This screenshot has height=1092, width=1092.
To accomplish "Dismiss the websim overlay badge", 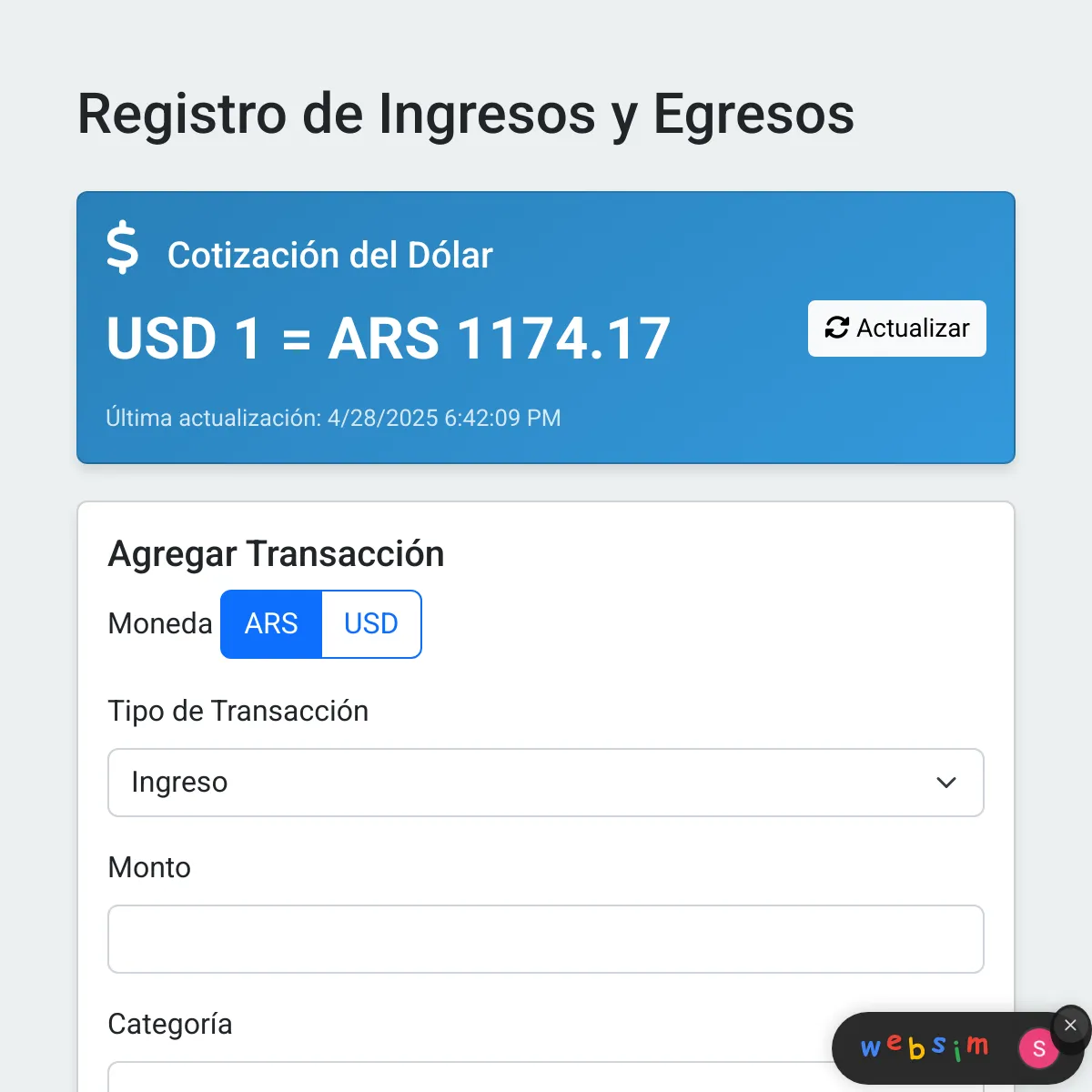I will pyautogui.click(x=1070, y=1026).
